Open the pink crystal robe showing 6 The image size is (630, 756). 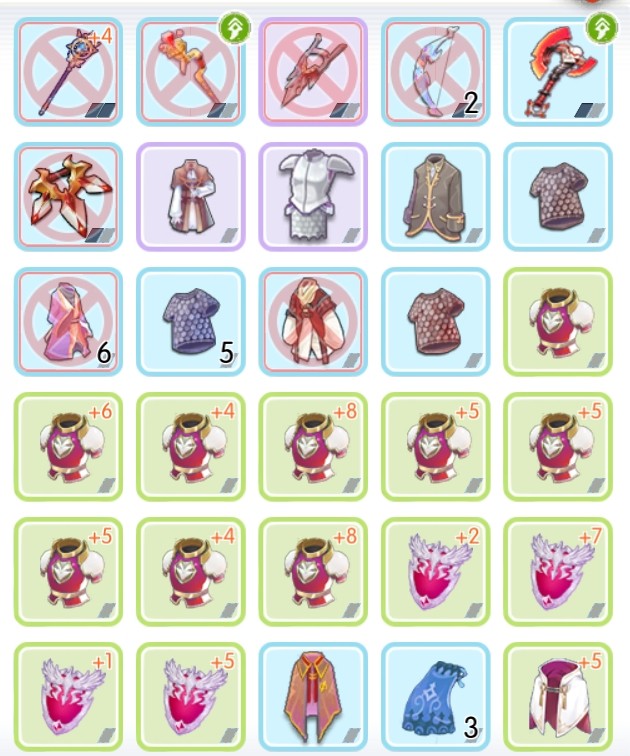coord(68,322)
